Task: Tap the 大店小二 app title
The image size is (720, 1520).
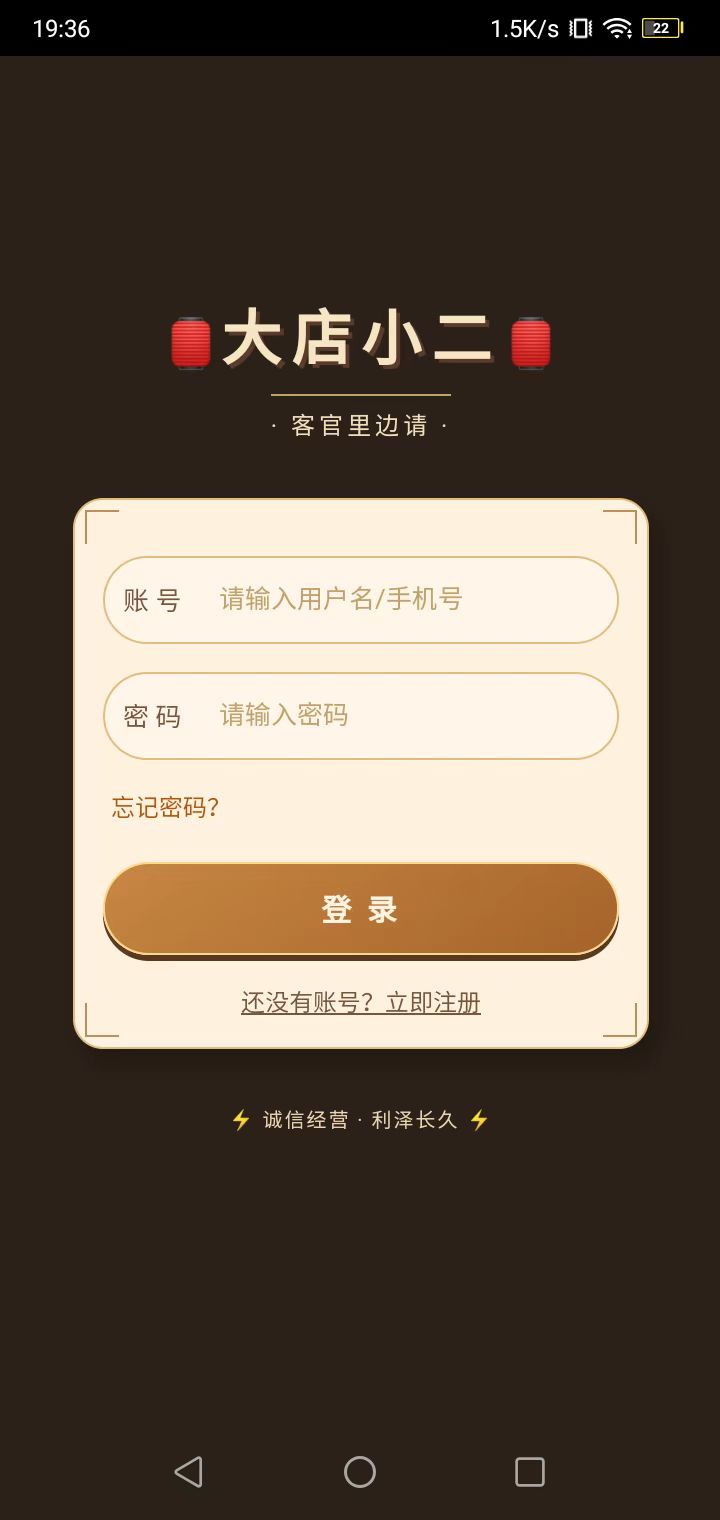Action: point(360,341)
